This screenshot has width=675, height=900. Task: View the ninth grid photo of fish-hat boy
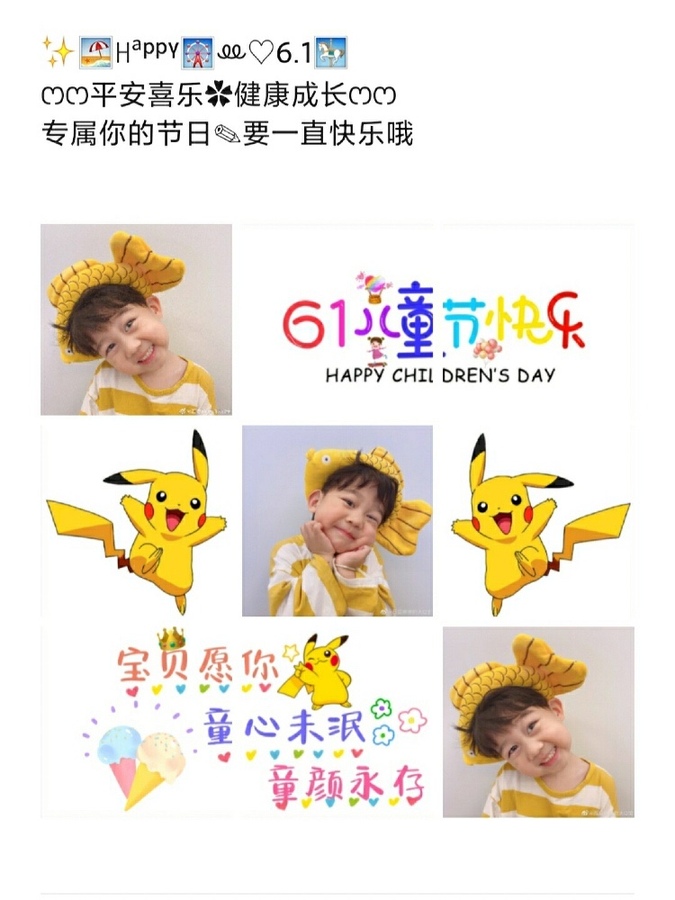pos(538,722)
